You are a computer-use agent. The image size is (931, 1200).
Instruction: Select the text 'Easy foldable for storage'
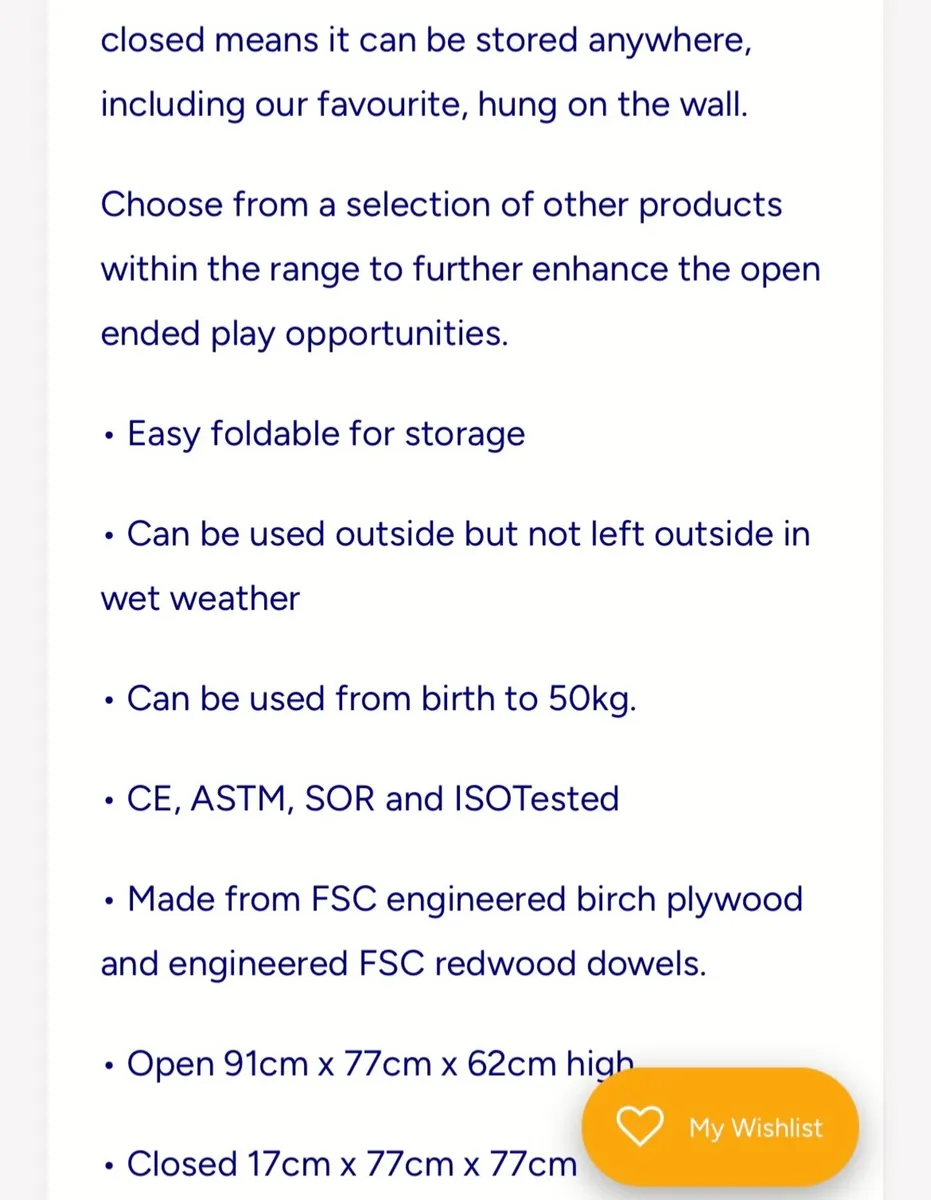325,434
